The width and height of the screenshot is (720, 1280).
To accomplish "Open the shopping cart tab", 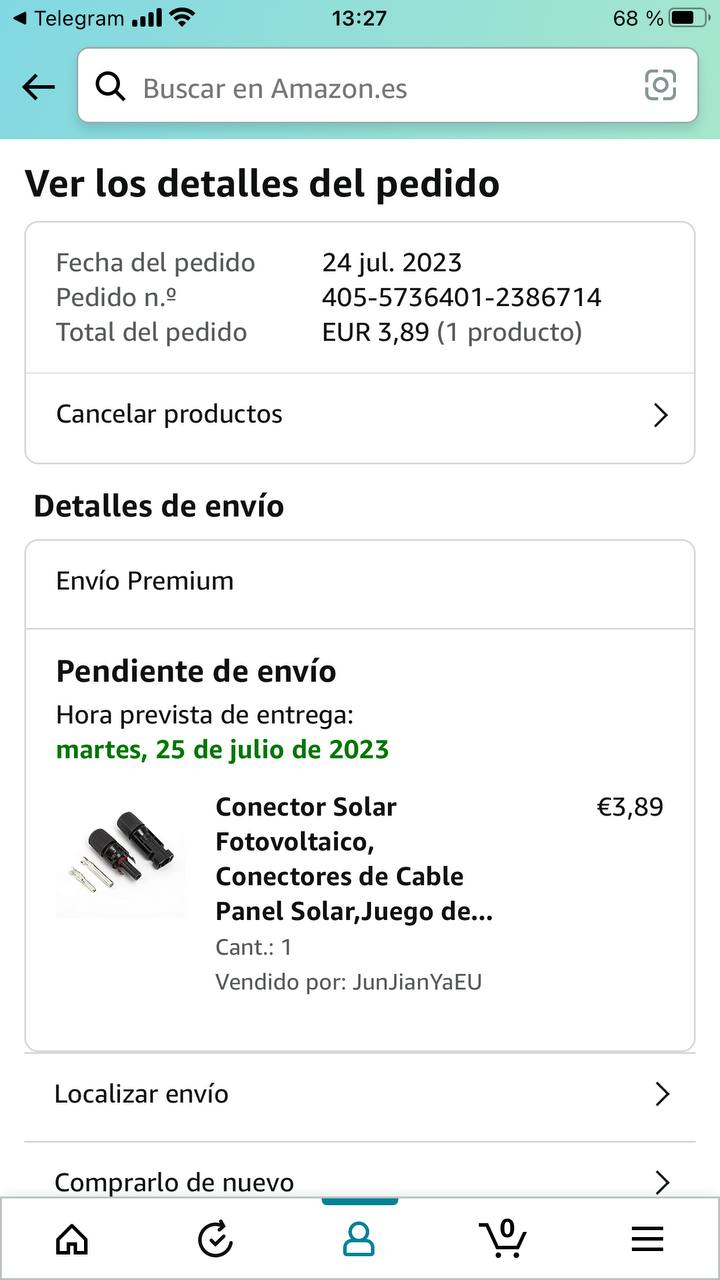I will 503,1239.
